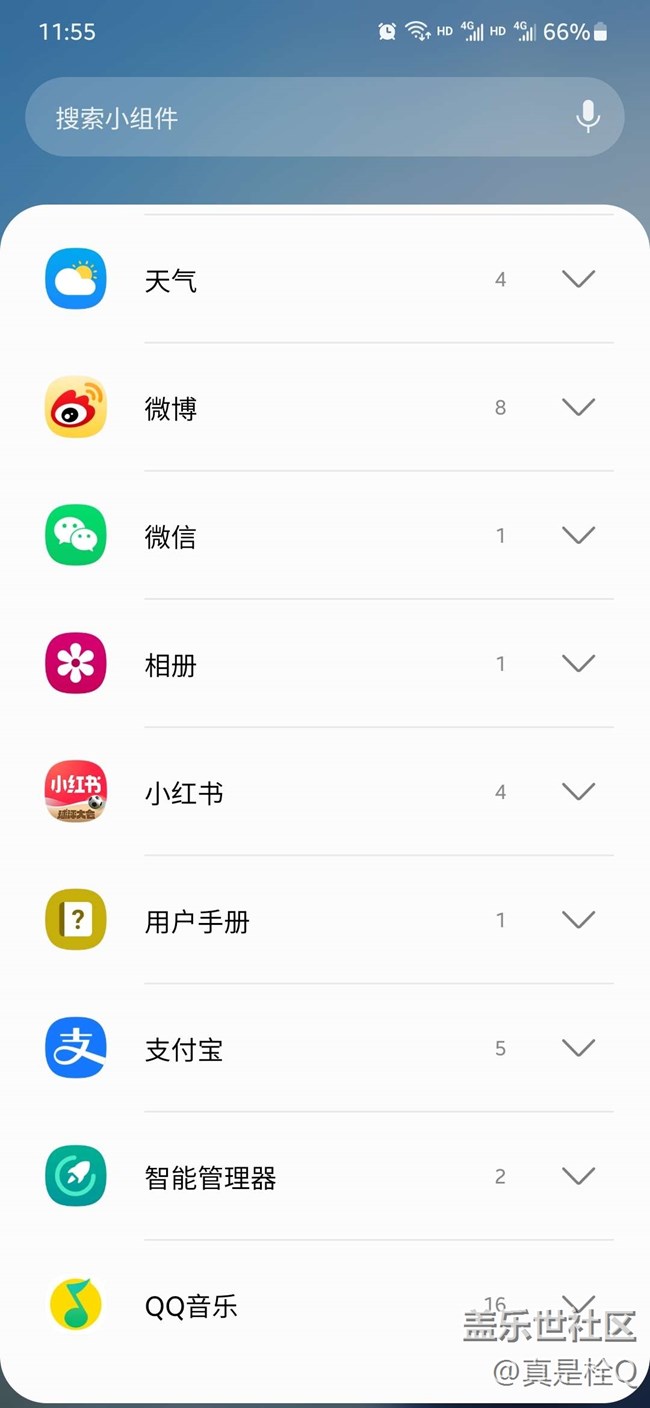Screen dimensions: 650x1408
Task: Open the 小红书 widget options
Action: tap(578, 791)
